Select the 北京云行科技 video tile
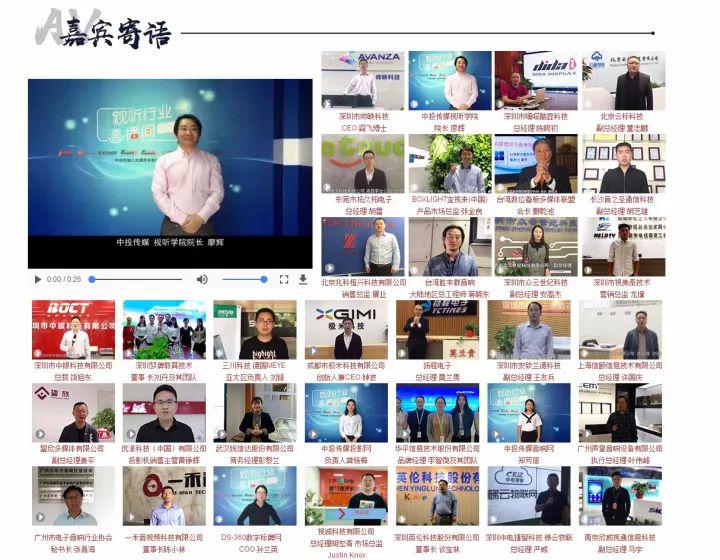Image resolution: width=720 pixels, height=560 pixels. 623,80
